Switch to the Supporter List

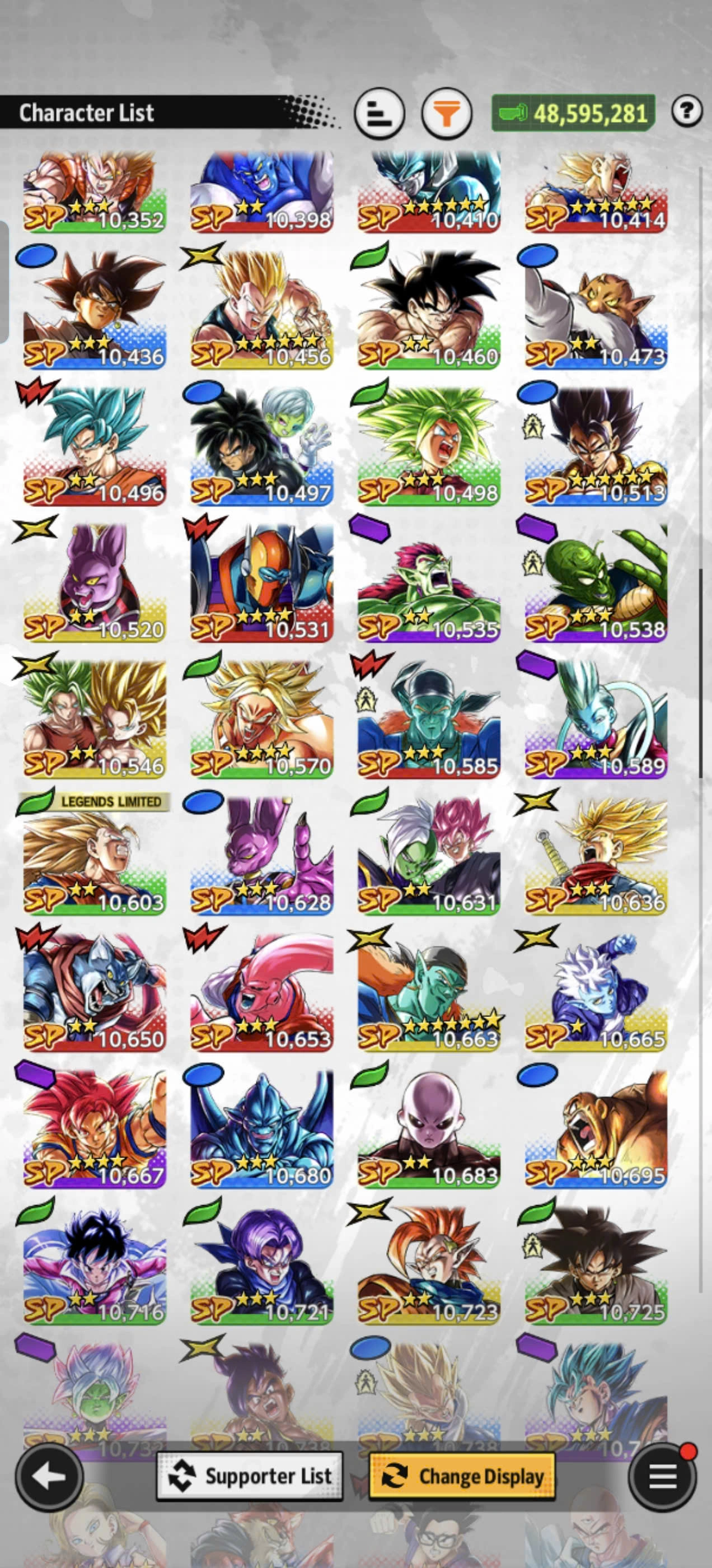(250, 1476)
